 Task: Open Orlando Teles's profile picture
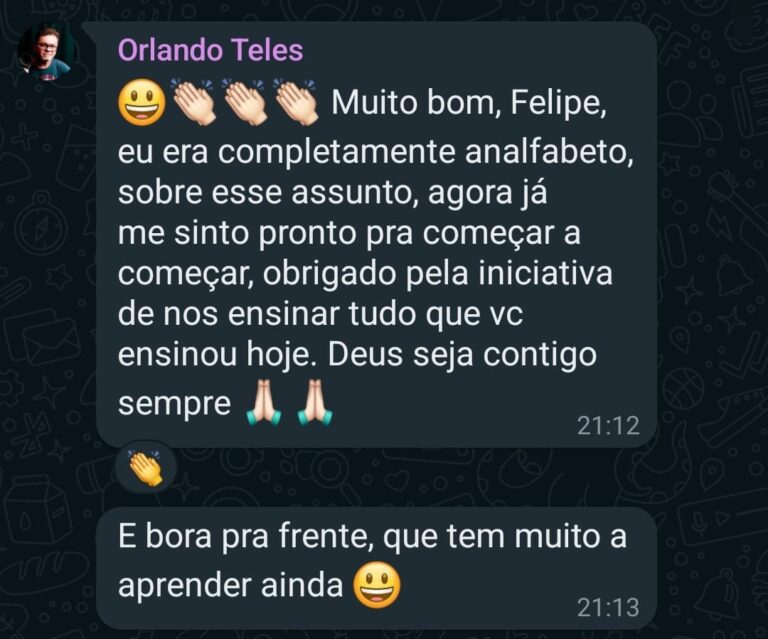44,52
